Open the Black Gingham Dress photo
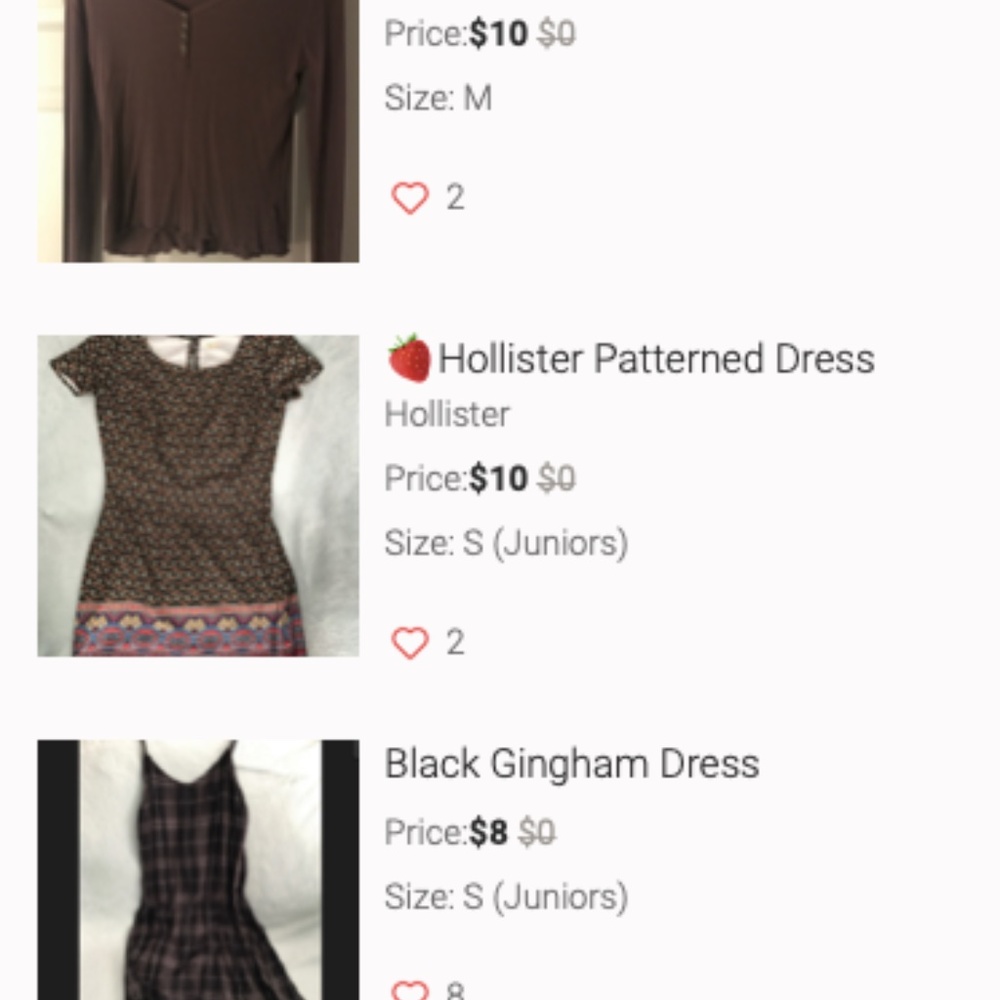The image size is (1000, 1000). click(x=198, y=870)
